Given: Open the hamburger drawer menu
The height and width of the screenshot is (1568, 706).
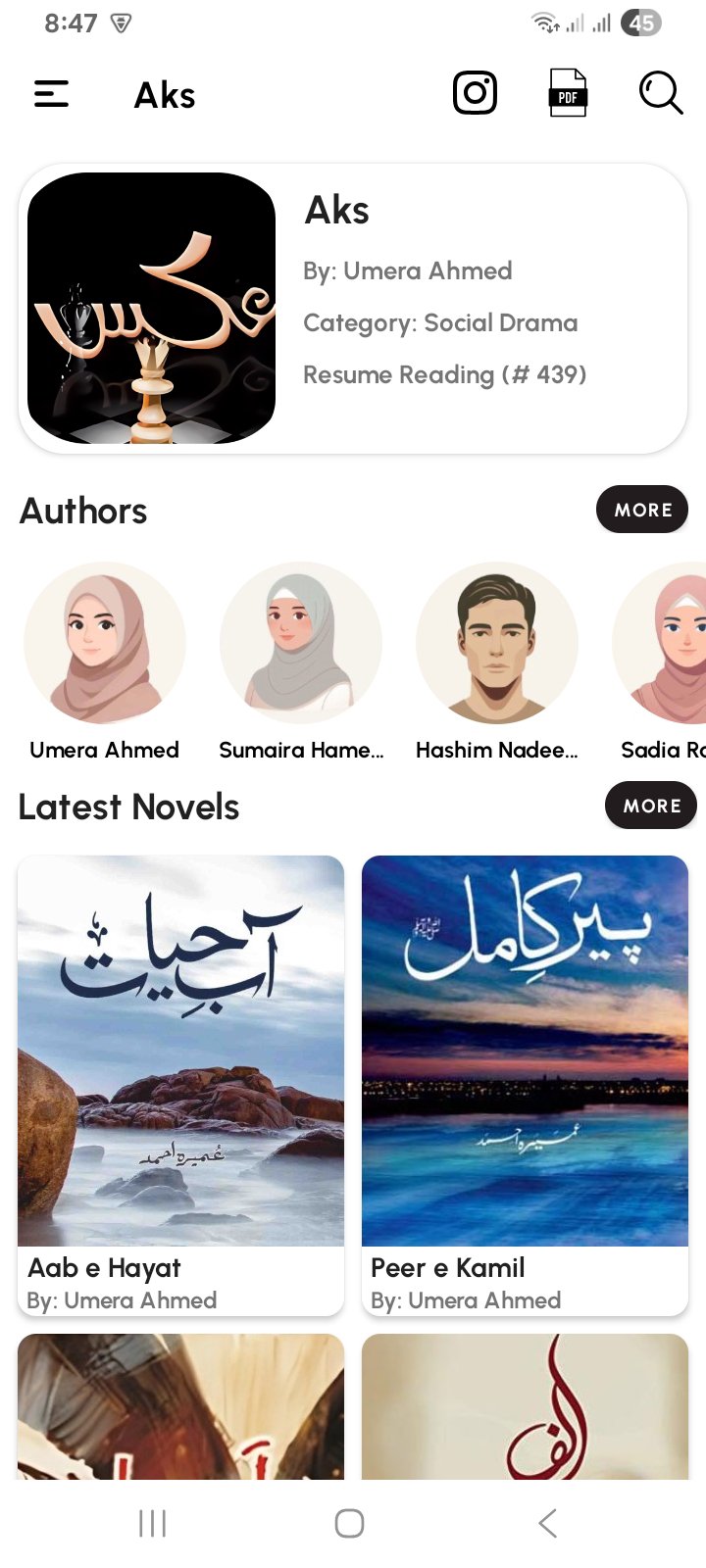Looking at the screenshot, I should (52, 94).
